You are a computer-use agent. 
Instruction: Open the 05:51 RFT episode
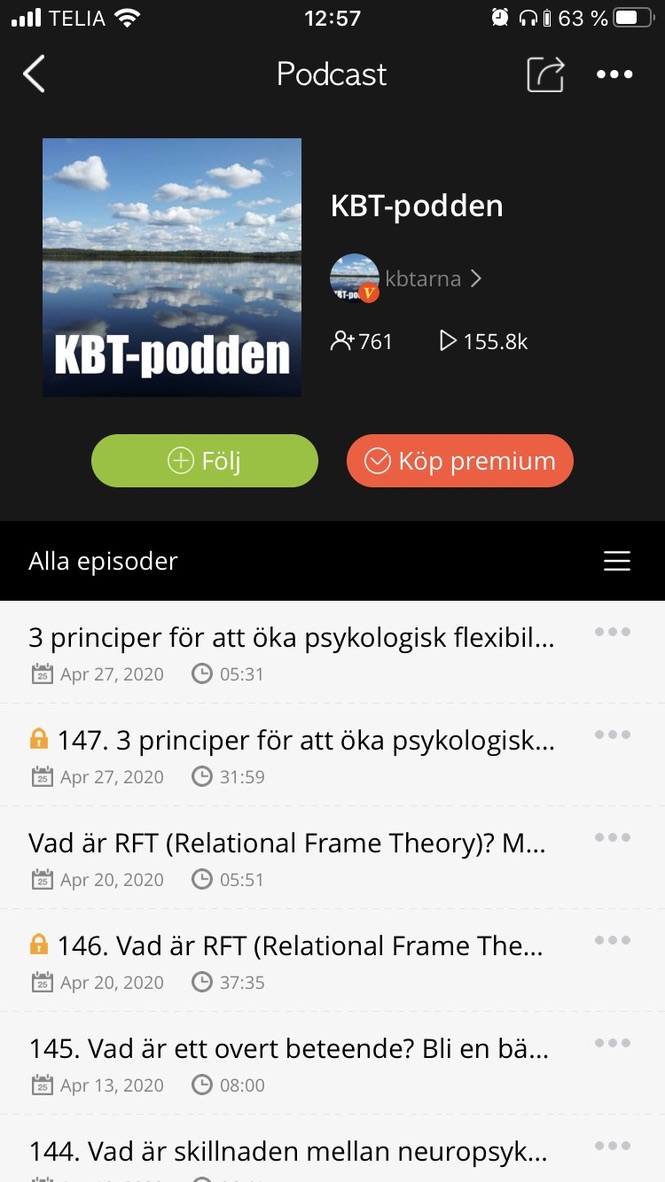click(287, 844)
